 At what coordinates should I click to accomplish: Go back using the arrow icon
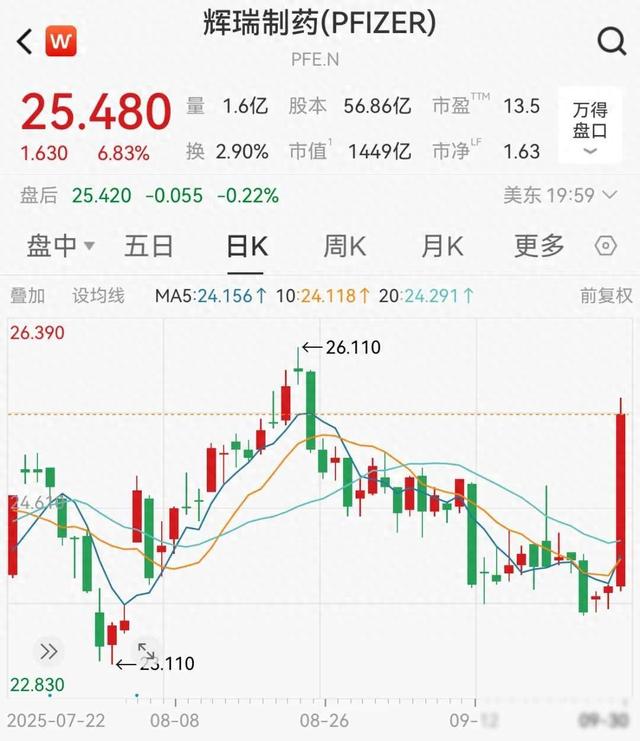coord(25,41)
